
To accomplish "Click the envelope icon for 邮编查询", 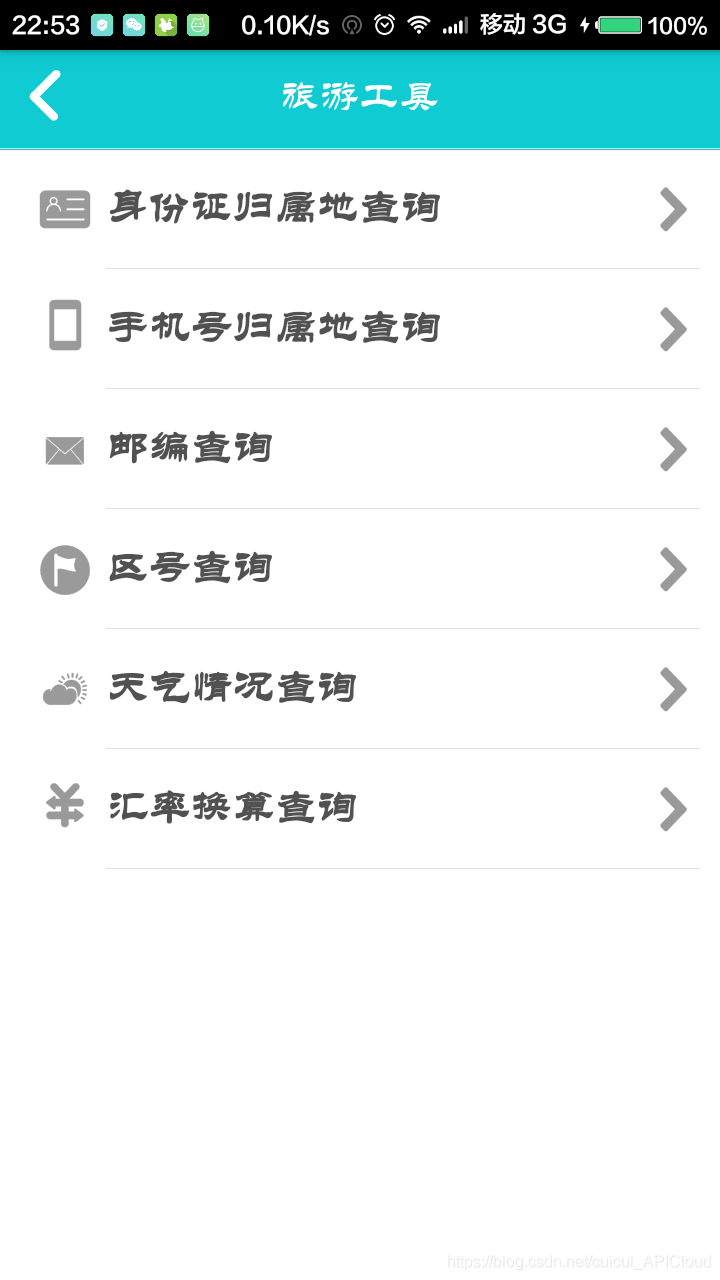I will click(64, 448).
